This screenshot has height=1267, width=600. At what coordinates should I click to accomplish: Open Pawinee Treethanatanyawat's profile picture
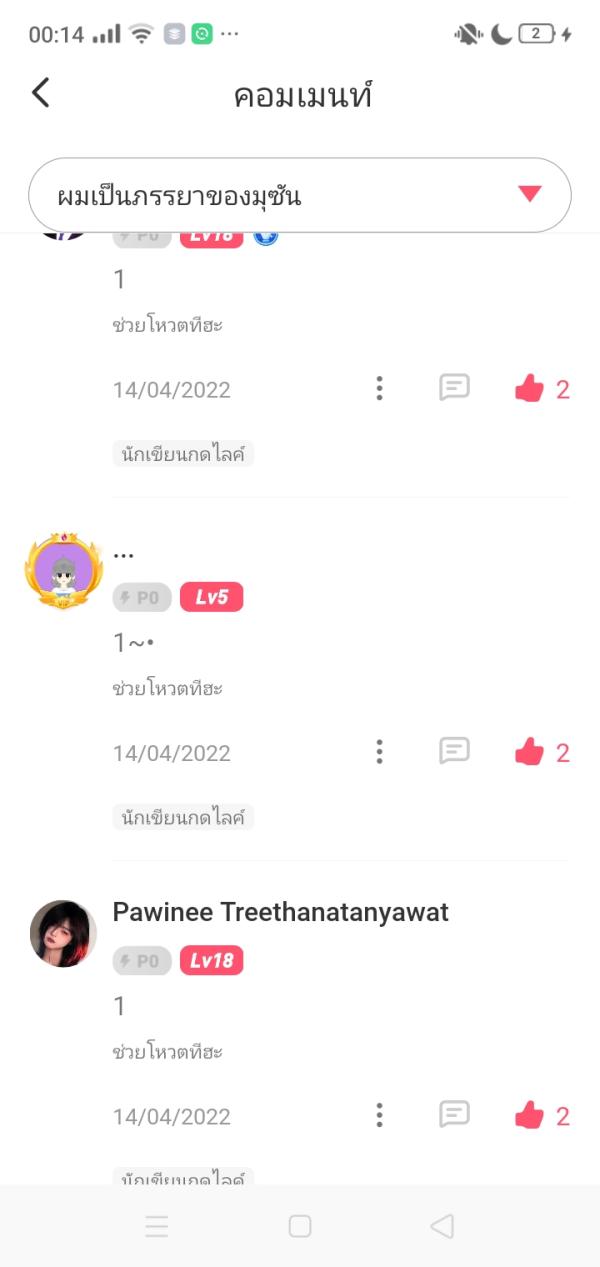pos(63,933)
